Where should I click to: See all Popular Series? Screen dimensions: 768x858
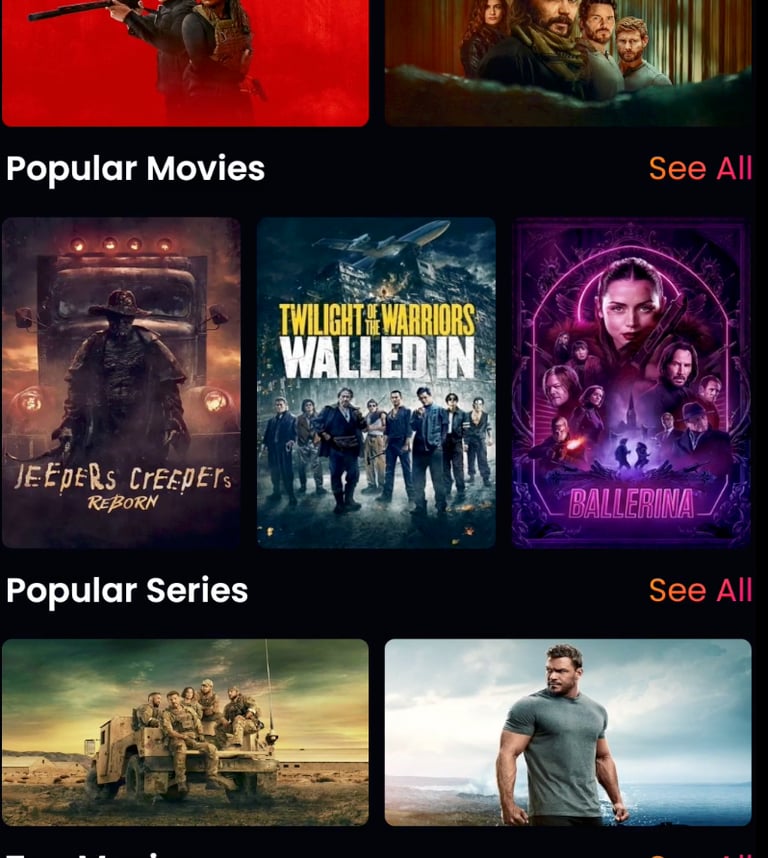pos(700,591)
